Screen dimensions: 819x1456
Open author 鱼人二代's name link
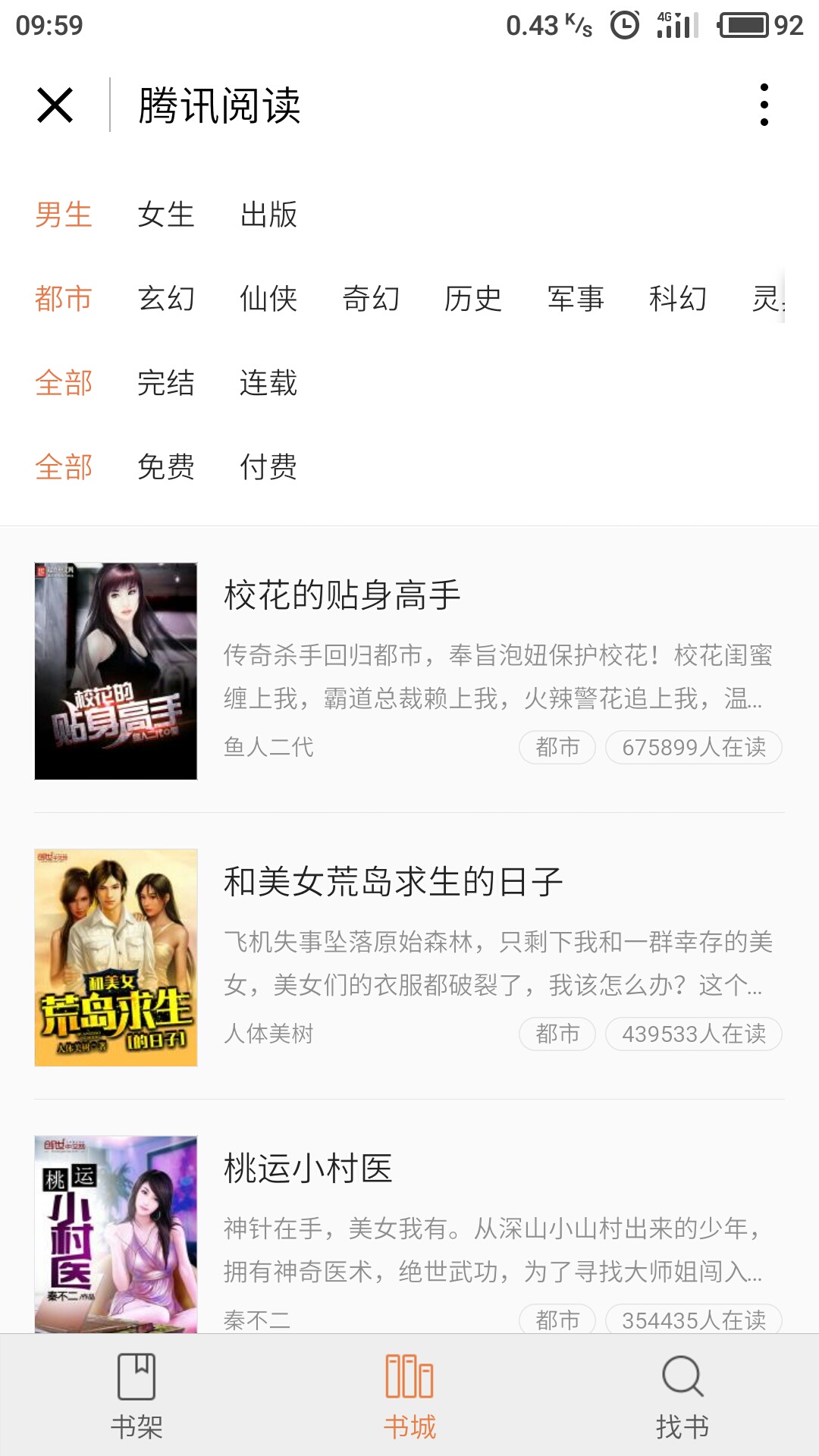click(271, 747)
